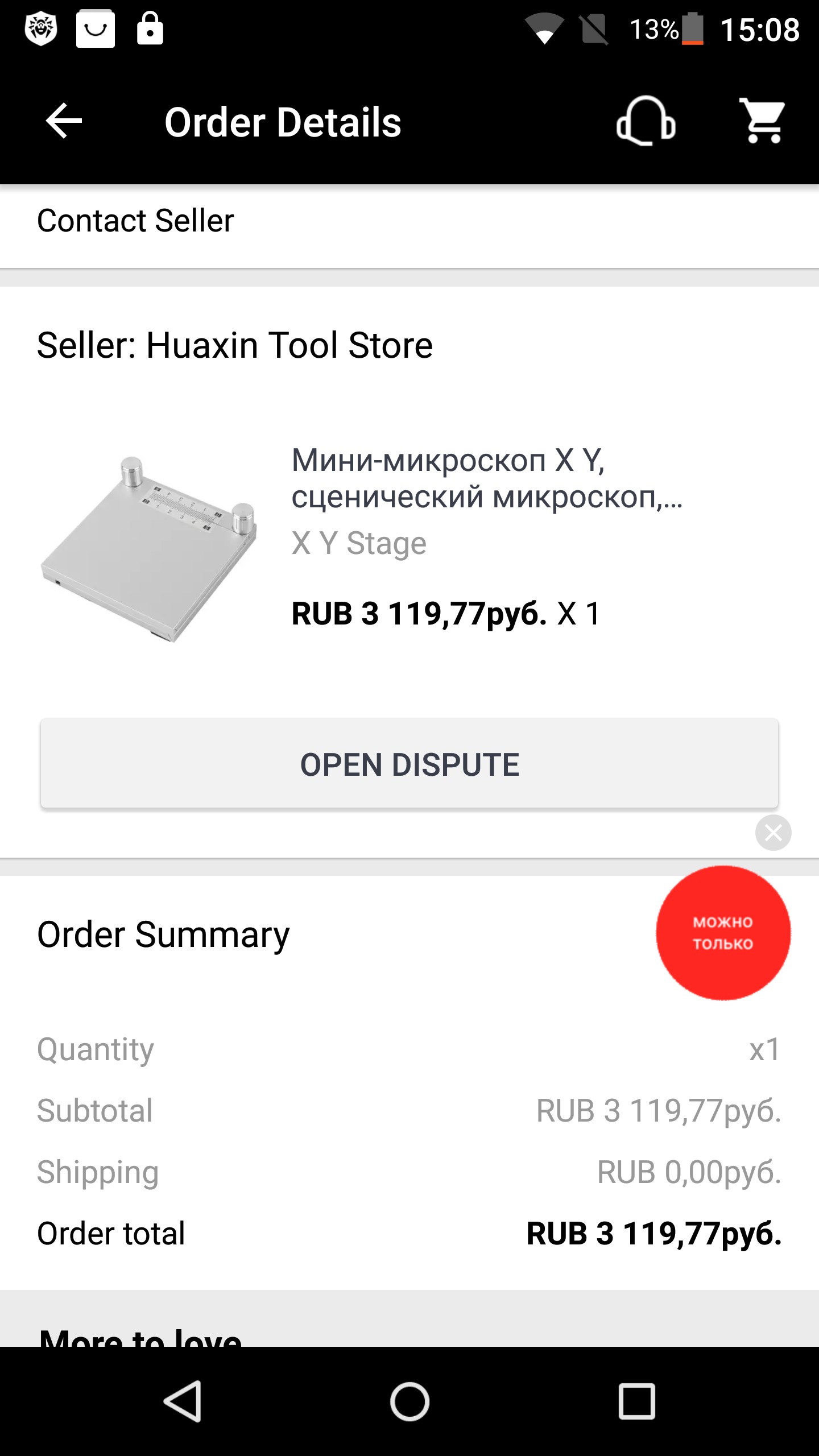Go back from Order Details

pos(64,121)
